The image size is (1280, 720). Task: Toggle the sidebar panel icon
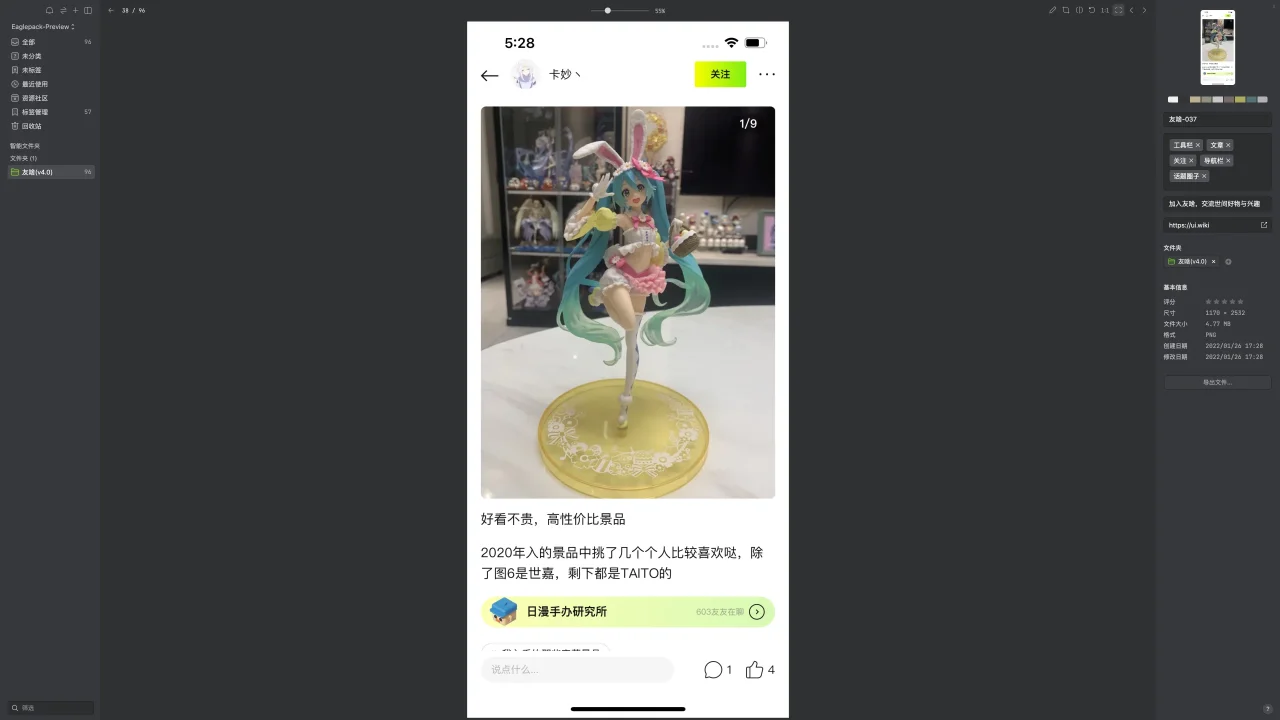click(x=88, y=10)
